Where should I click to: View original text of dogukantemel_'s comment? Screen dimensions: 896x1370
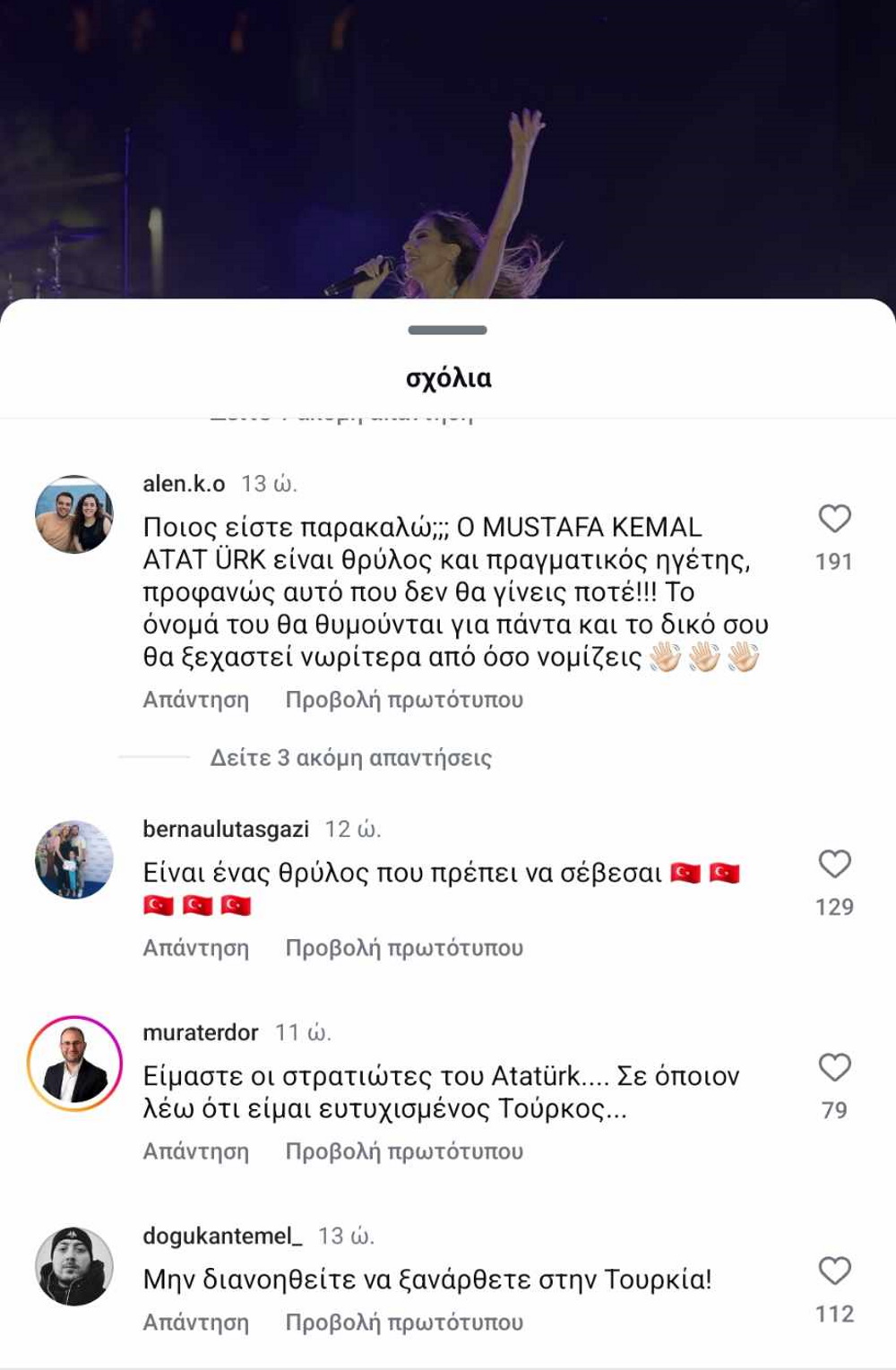pos(404,1323)
